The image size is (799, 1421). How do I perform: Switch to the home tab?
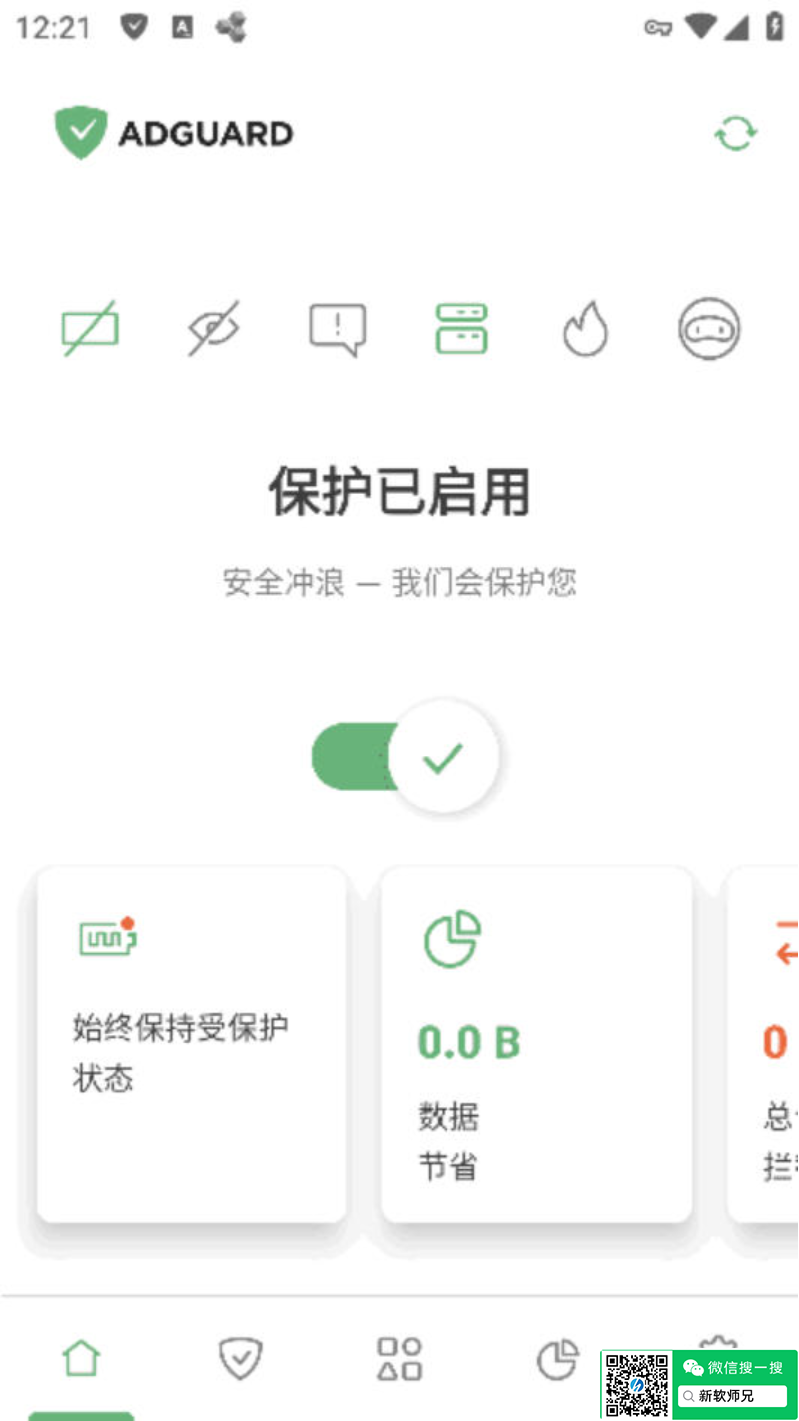(81, 1358)
